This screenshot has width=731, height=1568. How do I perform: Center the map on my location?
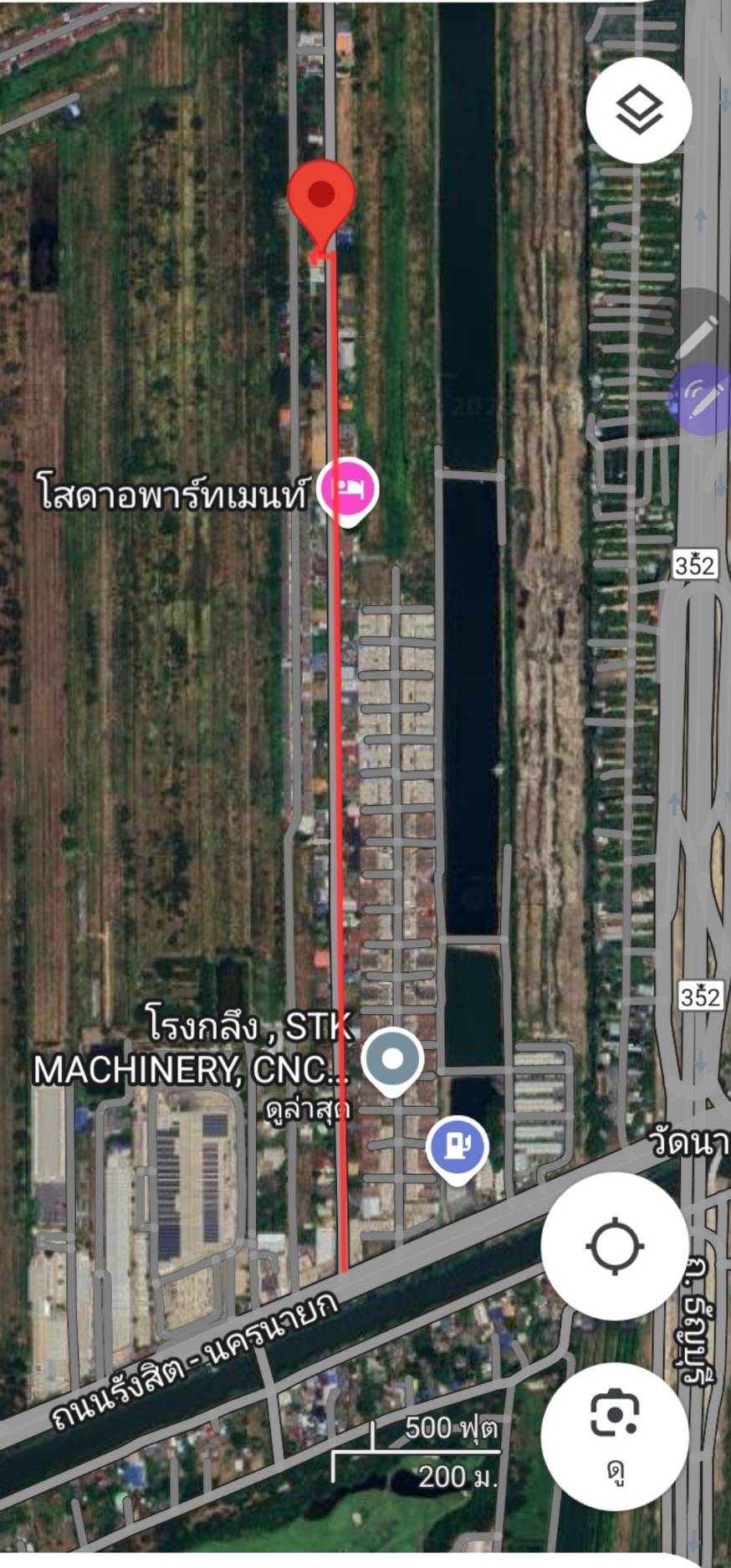coord(615,1246)
